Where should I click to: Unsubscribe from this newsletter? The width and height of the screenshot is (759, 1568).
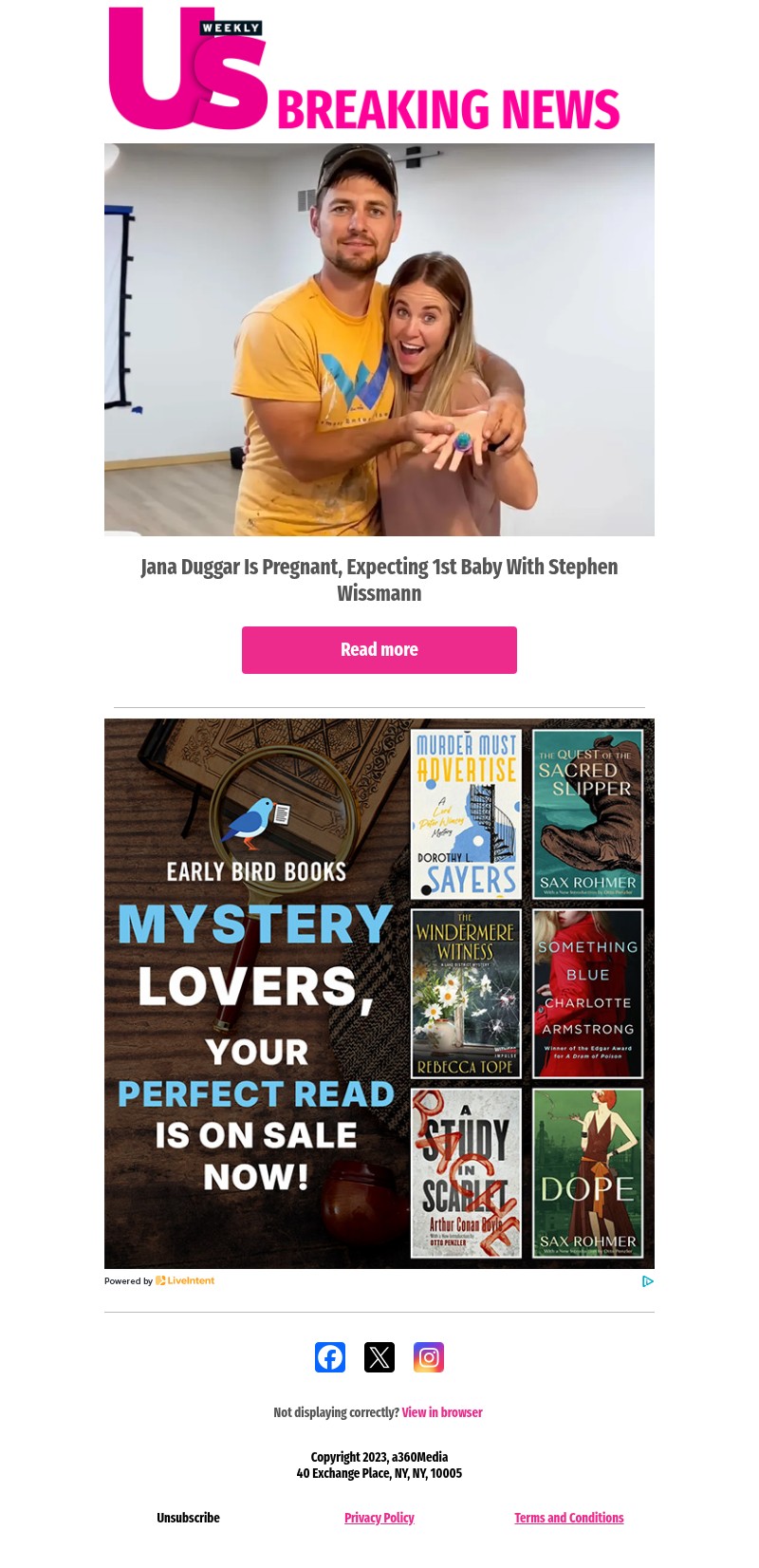(188, 1518)
